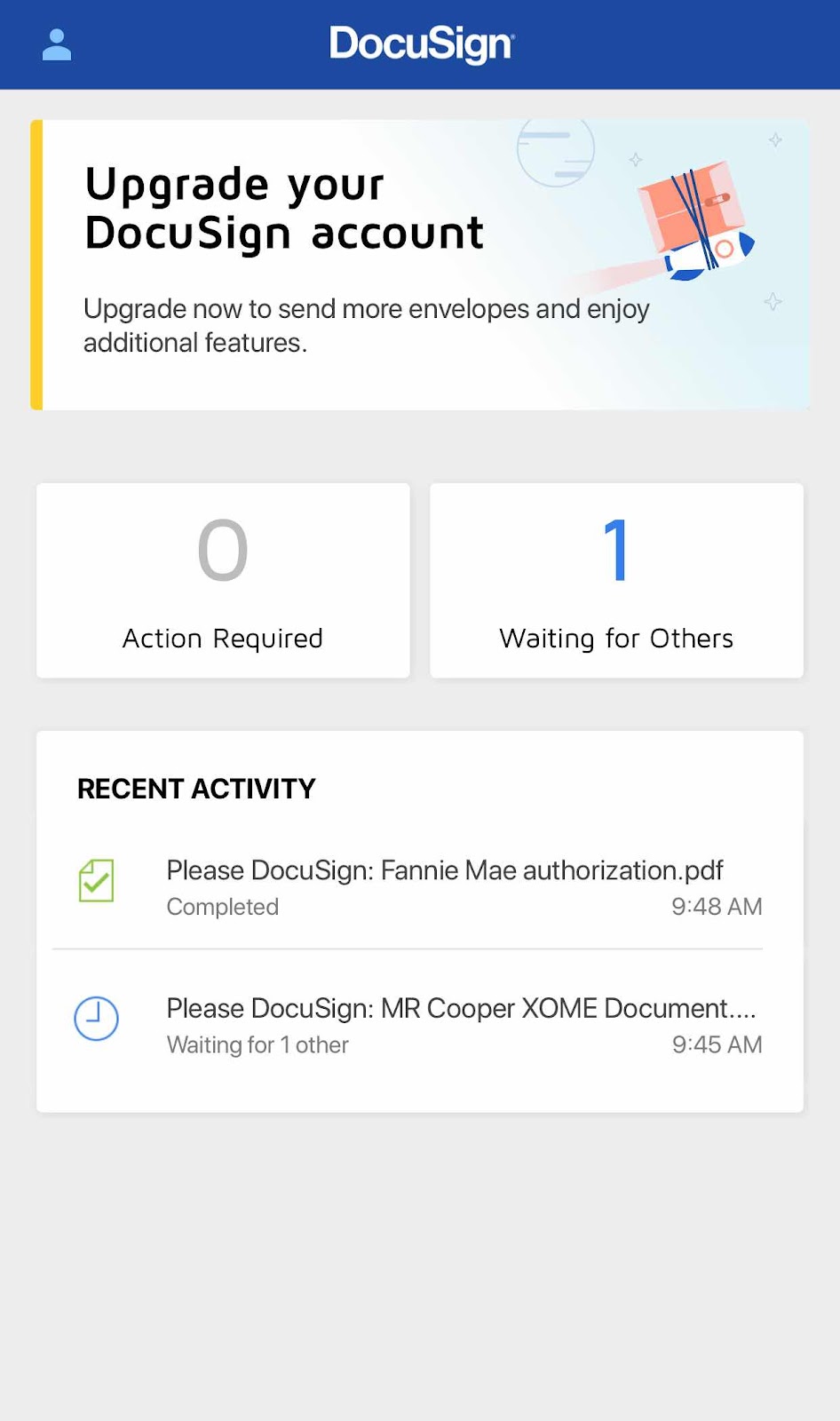Image resolution: width=840 pixels, height=1421 pixels.
Task: Open the Upgrade your DocuSign account banner
Action: [x=420, y=265]
